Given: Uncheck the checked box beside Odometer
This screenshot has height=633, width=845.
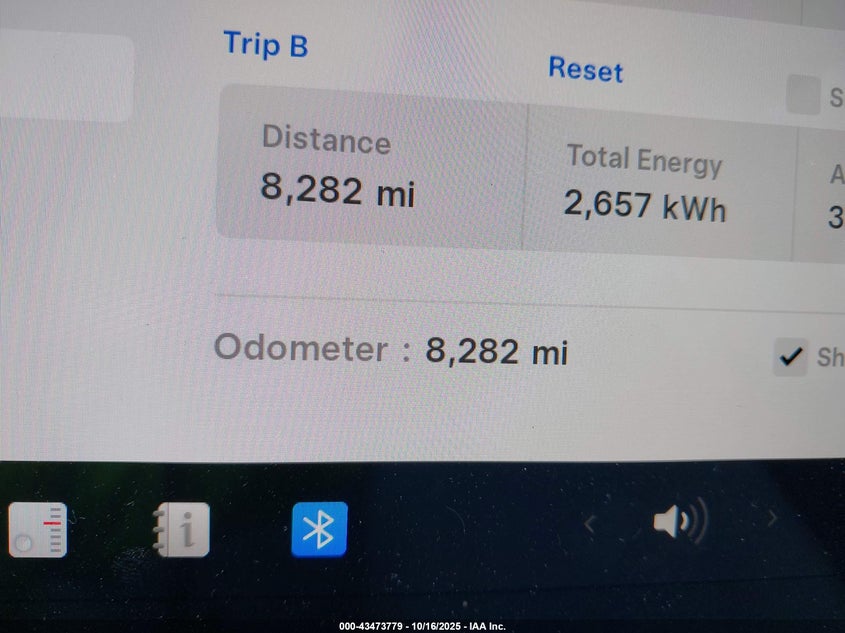Looking at the screenshot, I should click(x=791, y=357).
